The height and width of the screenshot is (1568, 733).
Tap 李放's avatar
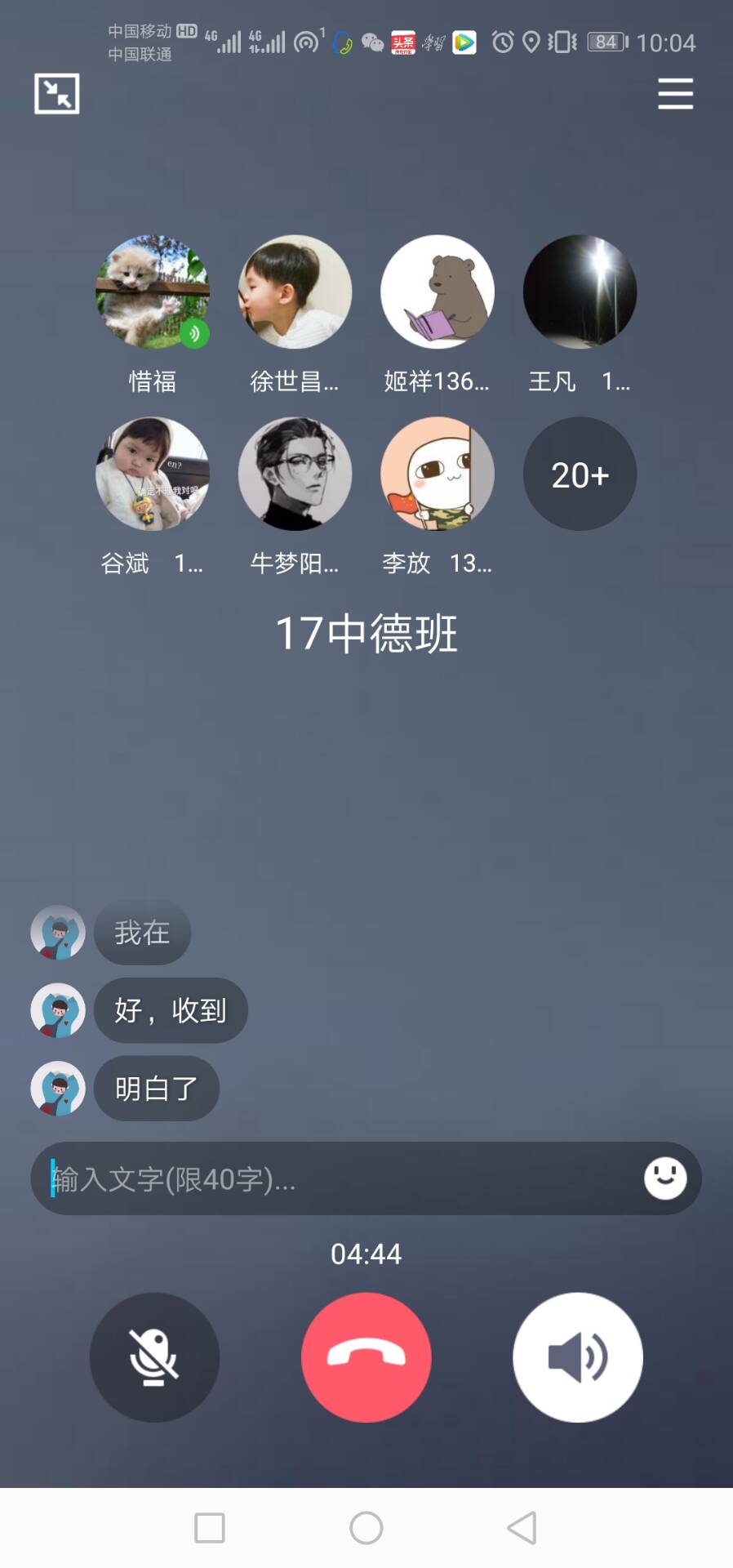[x=438, y=474]
